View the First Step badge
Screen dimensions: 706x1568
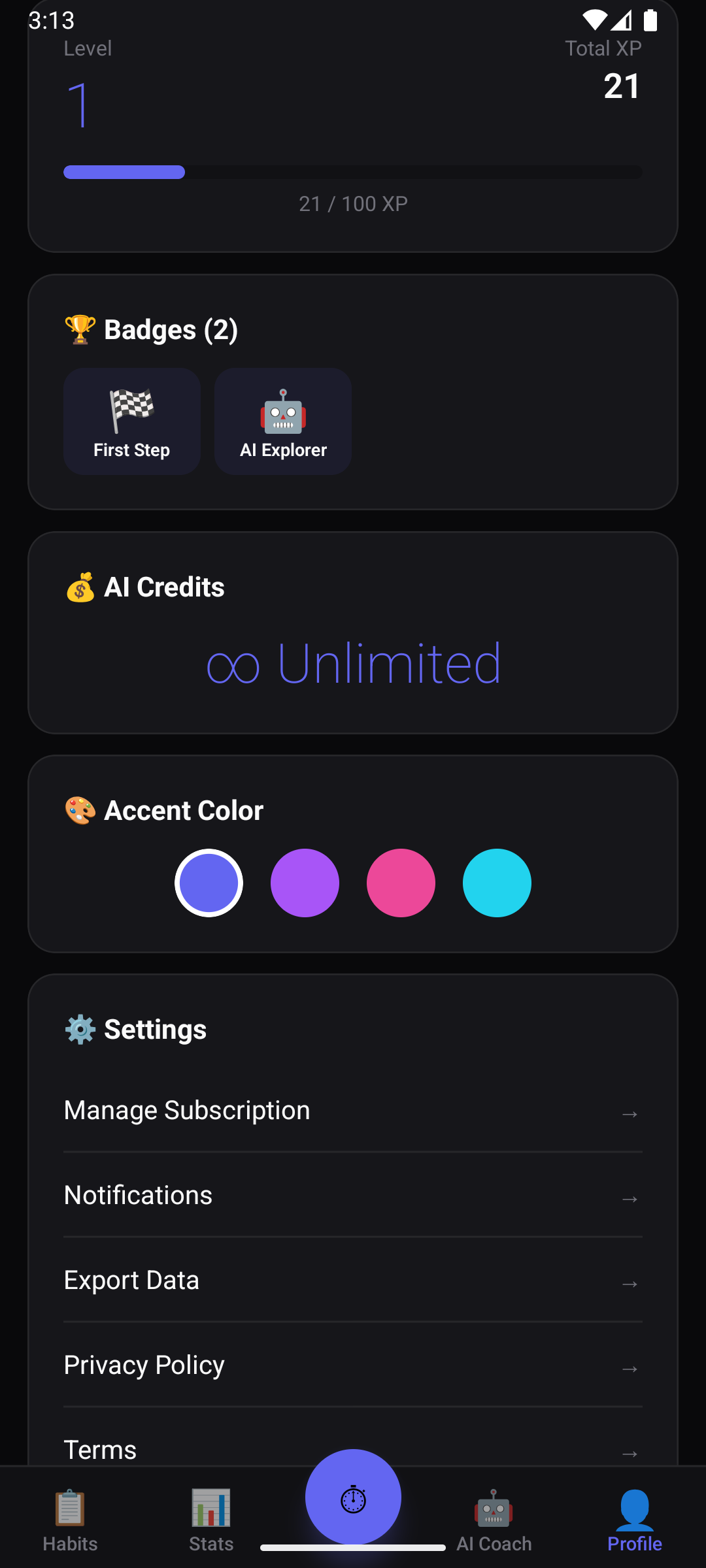point(132,421)
